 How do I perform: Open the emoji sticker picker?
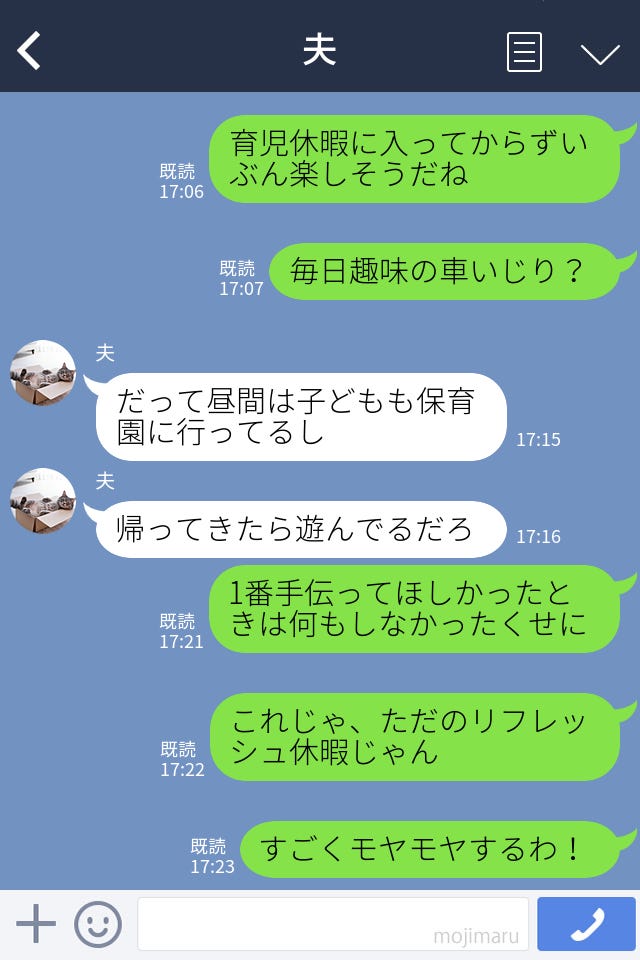[98, 924]
